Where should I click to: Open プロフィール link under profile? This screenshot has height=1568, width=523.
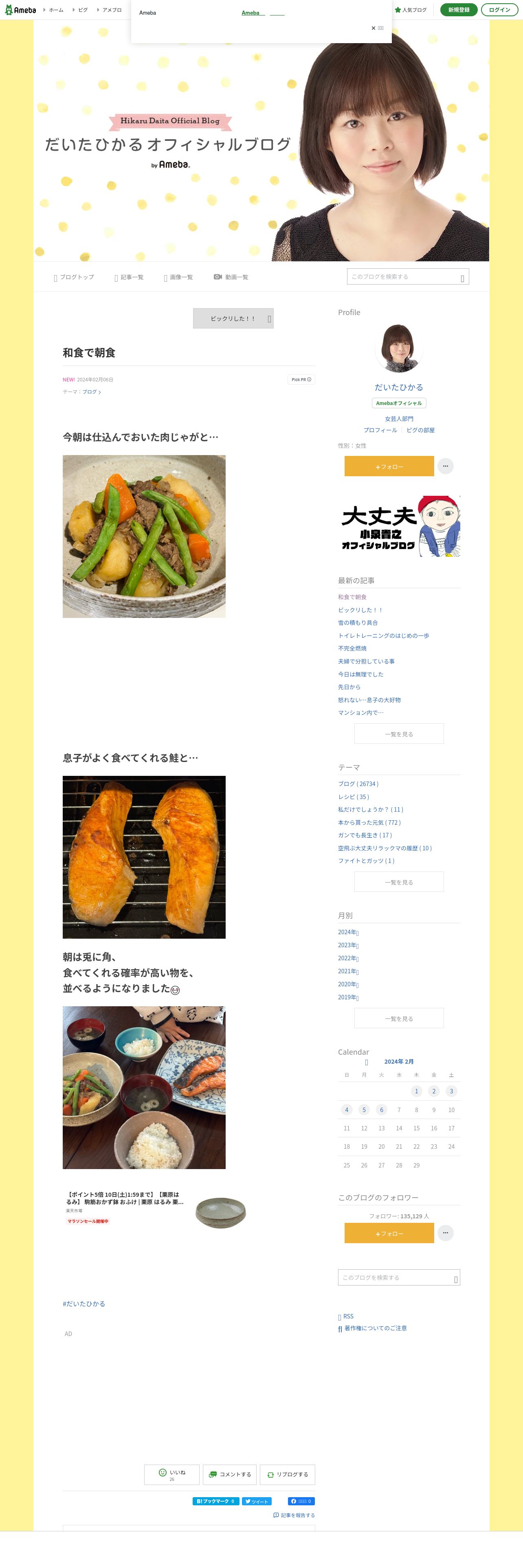pos(380,430)
